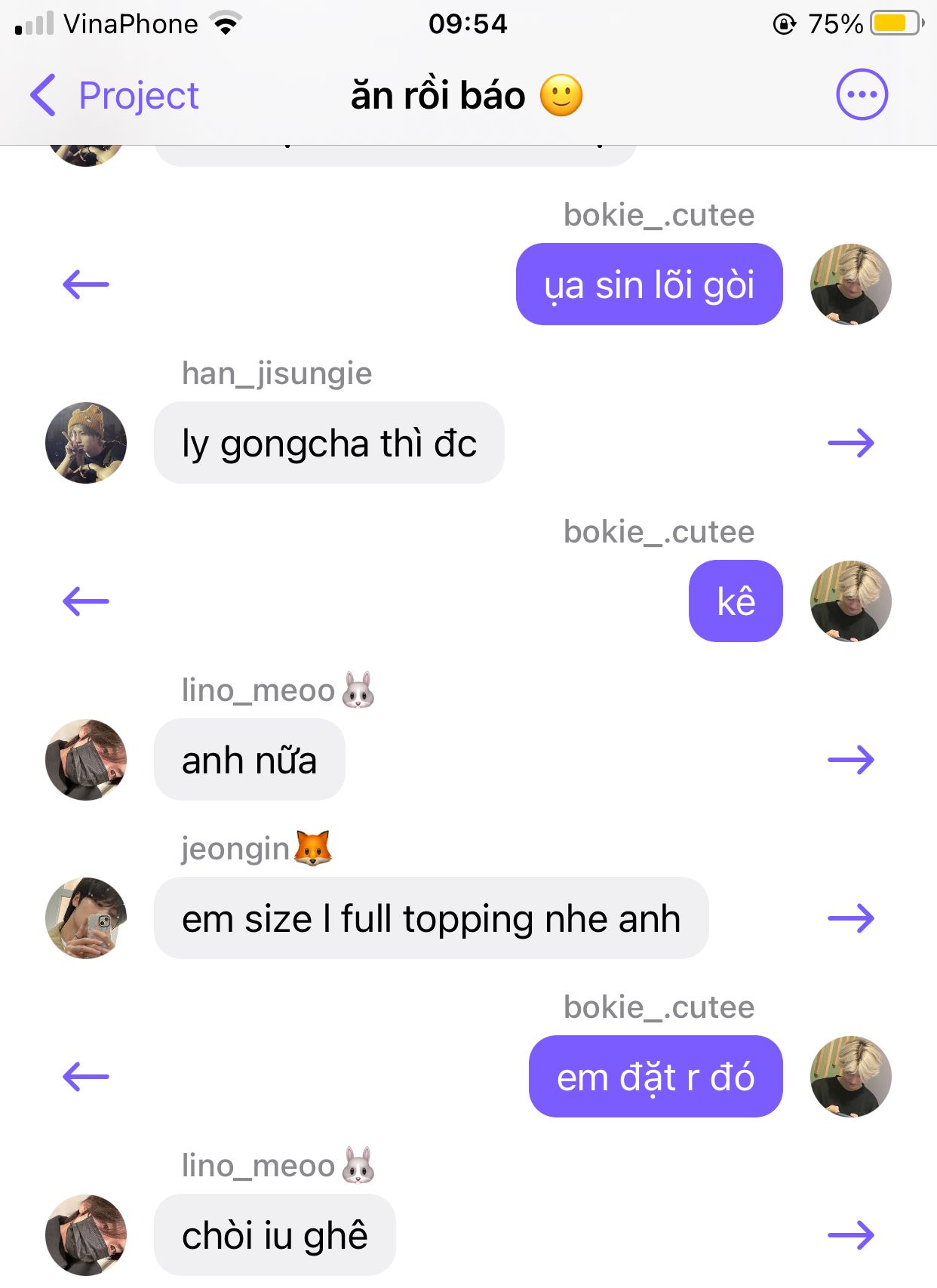The height and width of the screenshot is (1288, 937).
Task: Tap the right arrow beside "chòi iu ghê"
Action: pyautogui.click(x=851, y=1235)
